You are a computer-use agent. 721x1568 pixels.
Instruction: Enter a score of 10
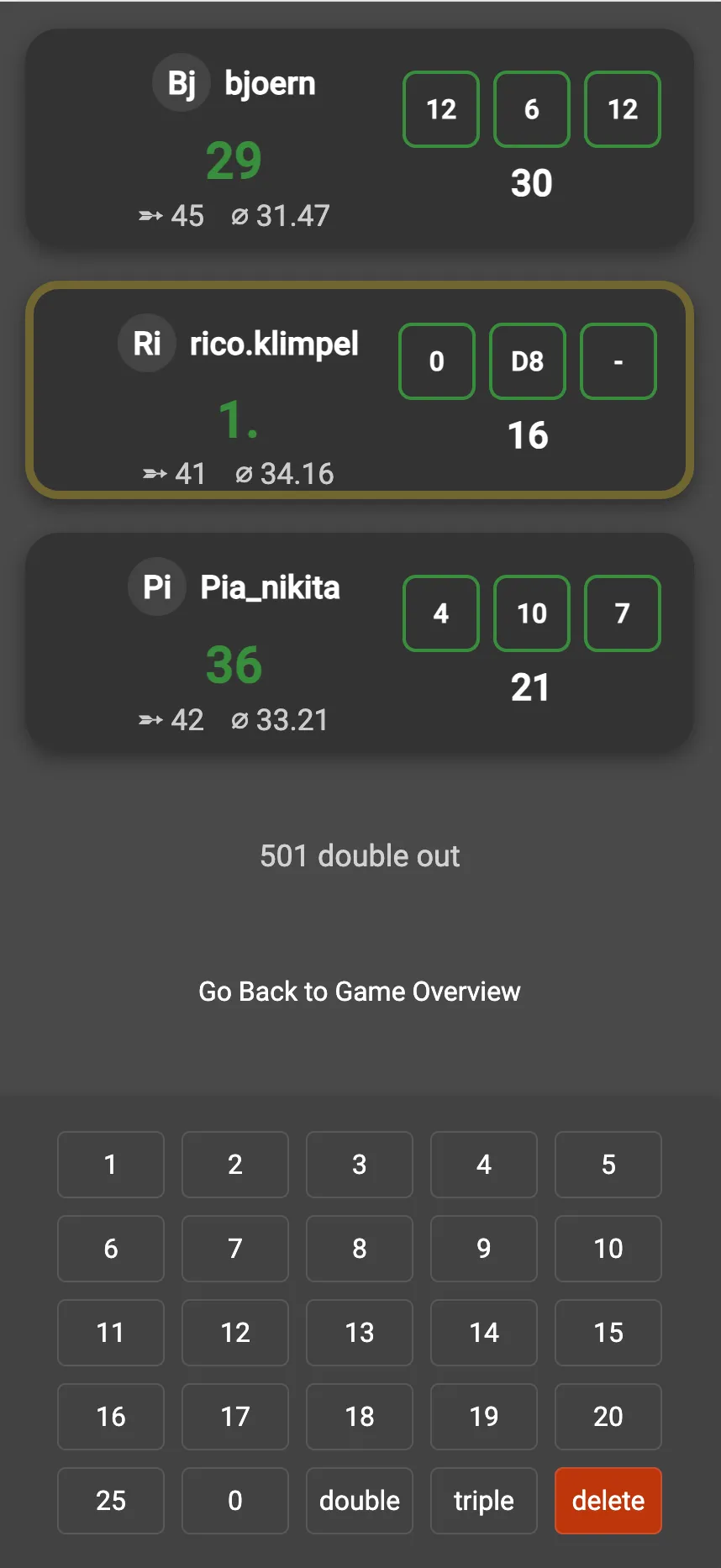(x=608, y=1249)
